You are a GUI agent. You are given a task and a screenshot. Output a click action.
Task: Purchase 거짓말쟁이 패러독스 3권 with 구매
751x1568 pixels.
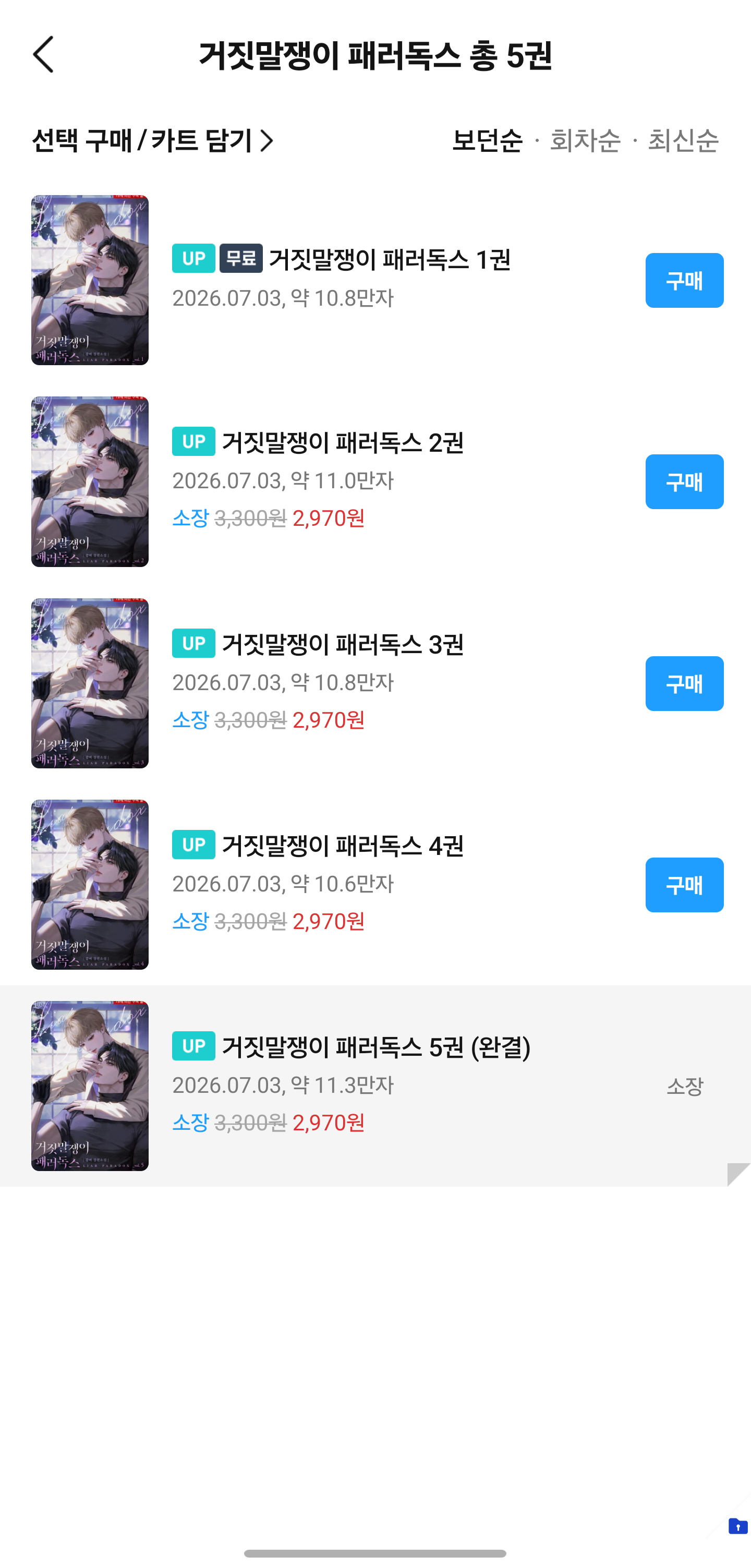click(684, 683)
